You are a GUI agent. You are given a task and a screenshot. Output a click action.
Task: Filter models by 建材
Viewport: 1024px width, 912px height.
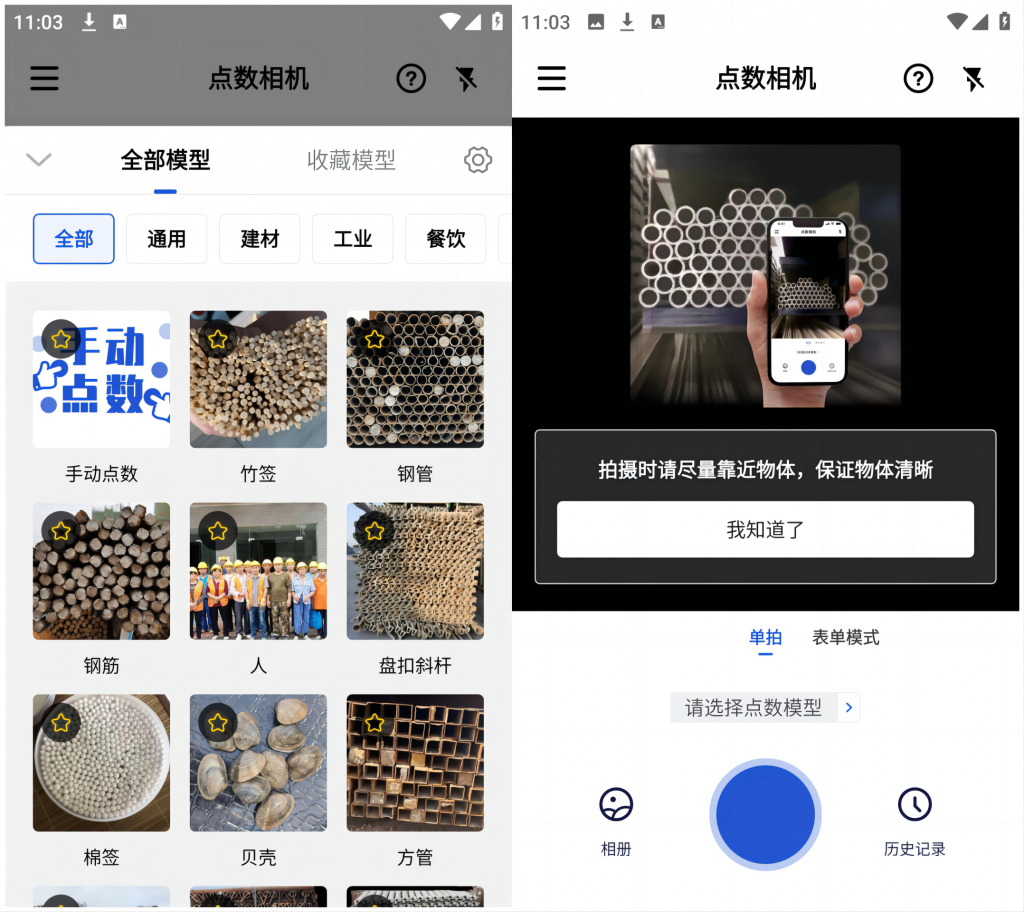pos(260,239)
